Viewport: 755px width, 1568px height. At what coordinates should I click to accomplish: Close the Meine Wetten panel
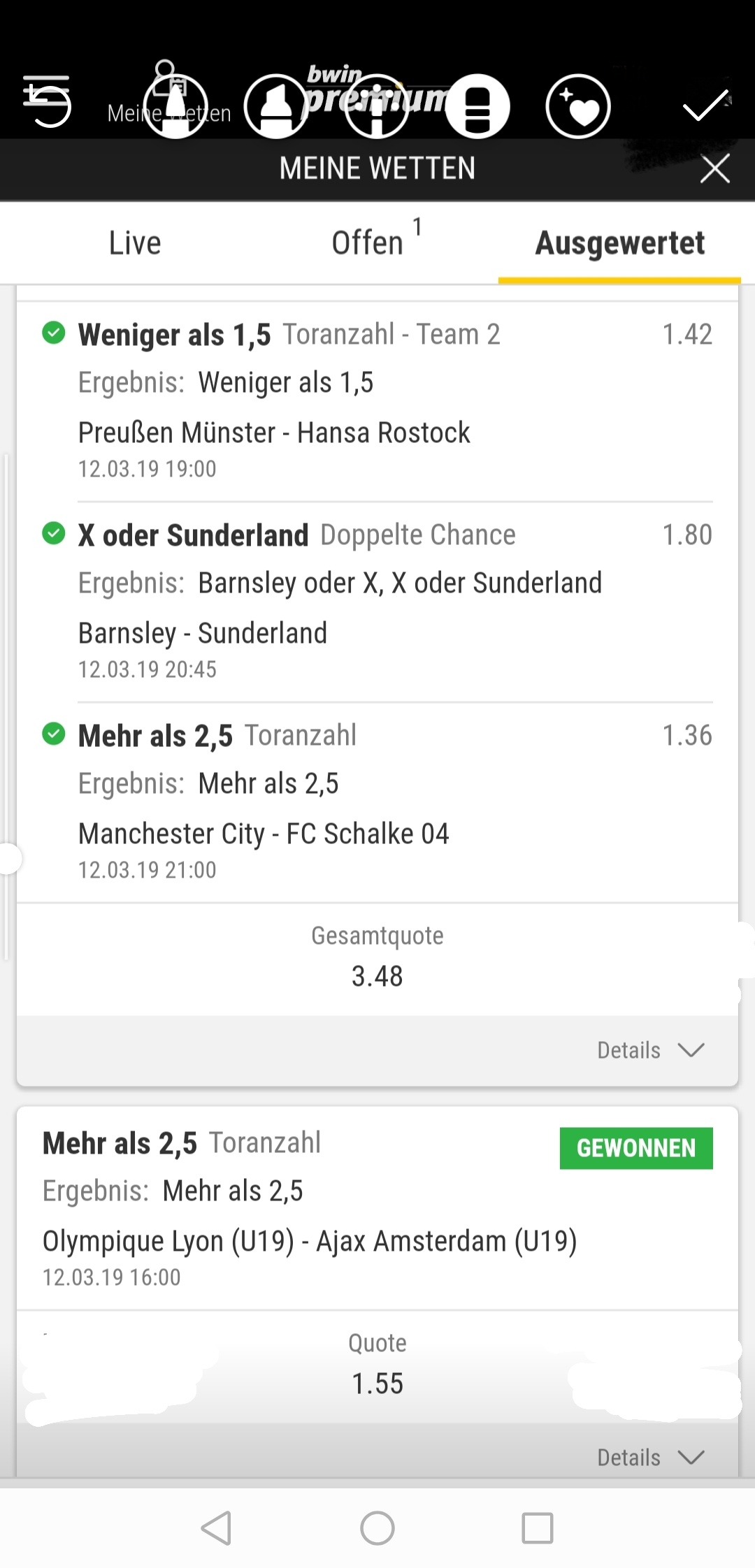point(715,168)
